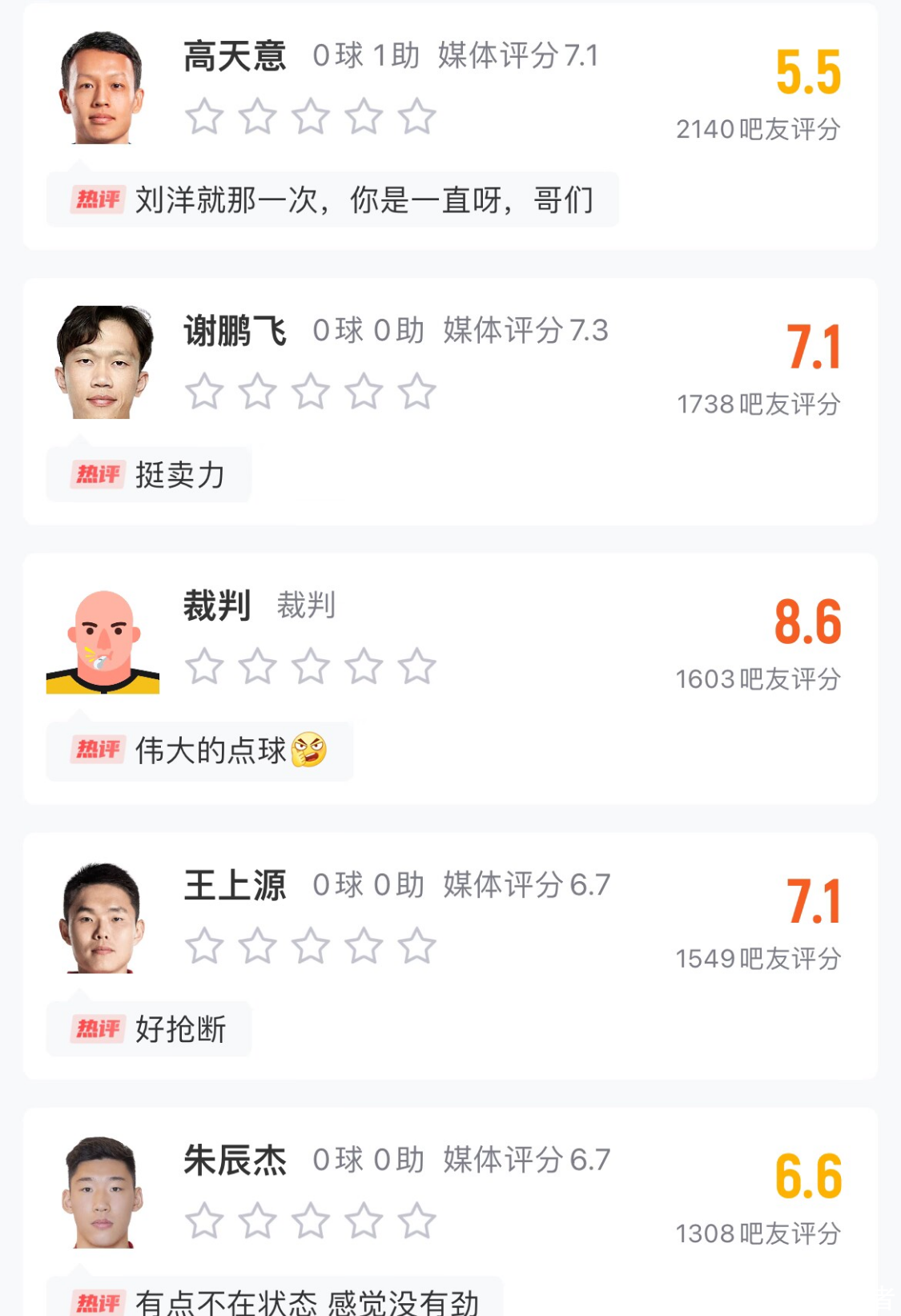
Task: Rate 高天意 with the fifth star
Action: [417, 117]
